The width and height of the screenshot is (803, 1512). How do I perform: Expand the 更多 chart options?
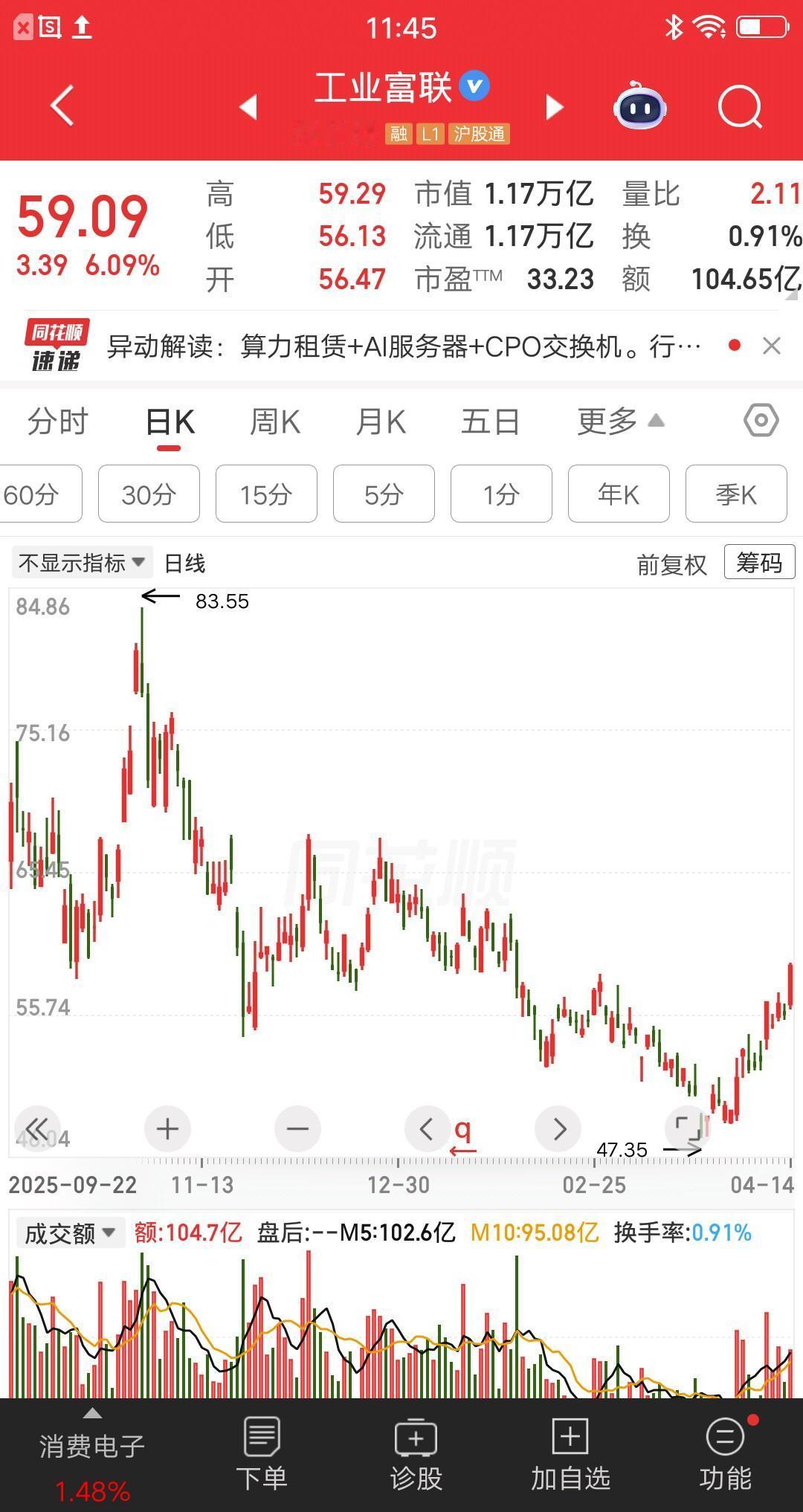618,420
